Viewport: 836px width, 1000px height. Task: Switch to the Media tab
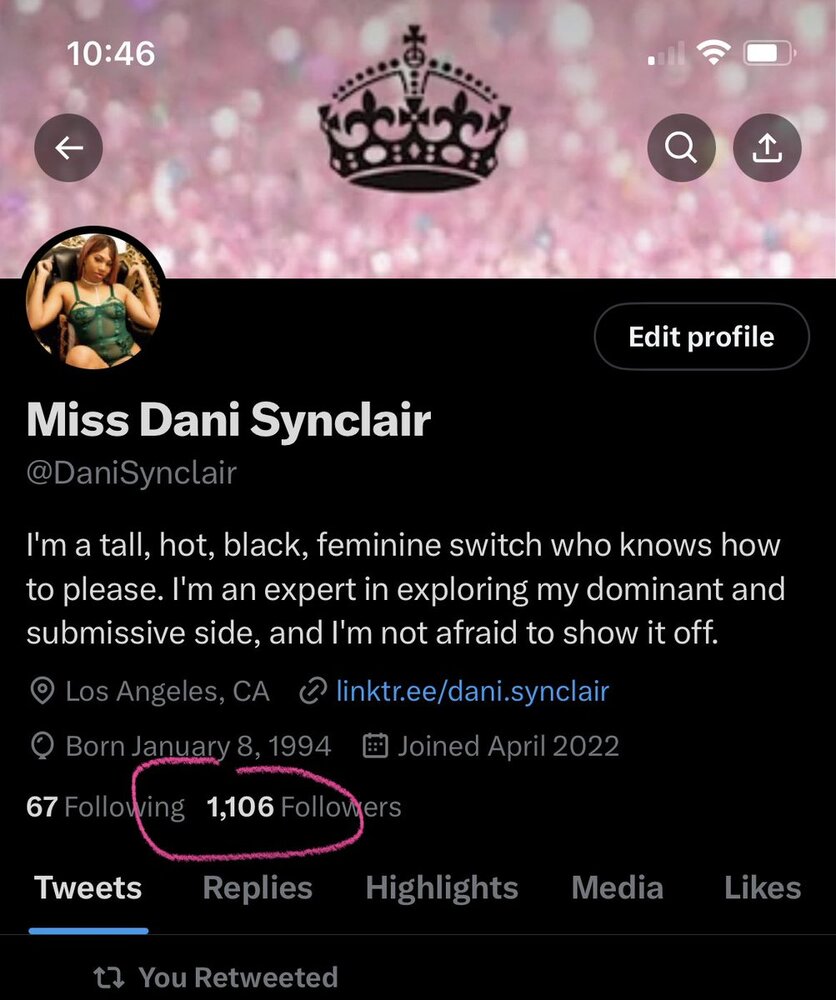tap(617, 888)
